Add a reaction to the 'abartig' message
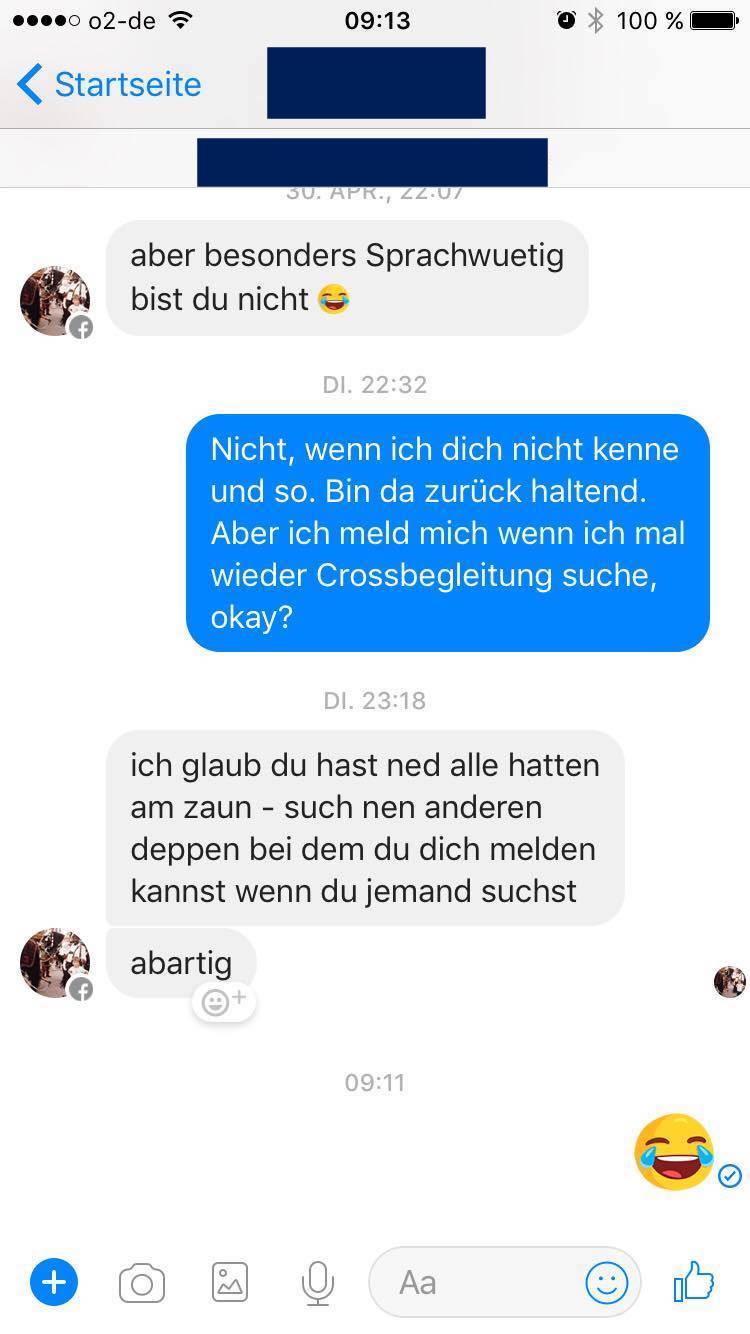750x1334 pixels. 224,1001
